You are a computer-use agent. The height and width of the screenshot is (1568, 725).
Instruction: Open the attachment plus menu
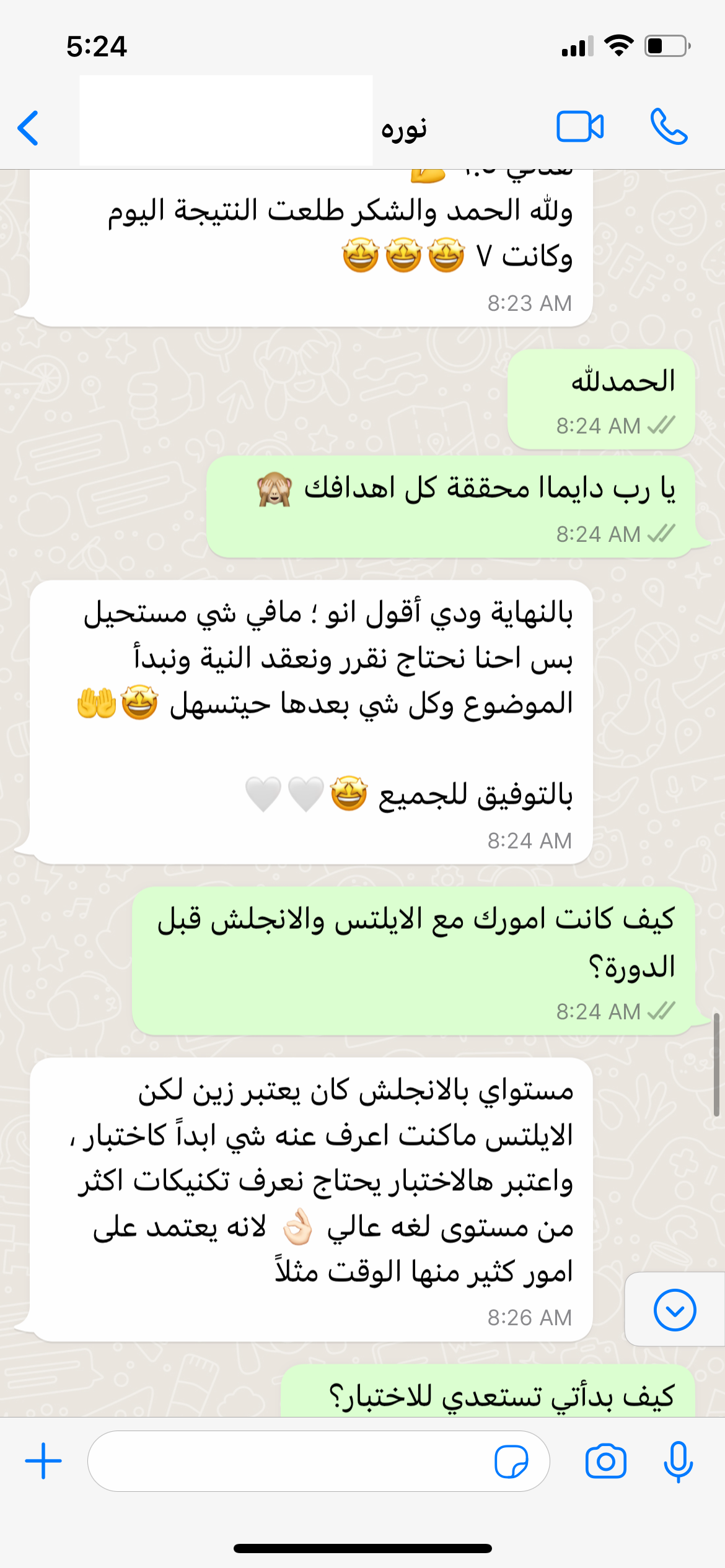(x=43, y=1461)
